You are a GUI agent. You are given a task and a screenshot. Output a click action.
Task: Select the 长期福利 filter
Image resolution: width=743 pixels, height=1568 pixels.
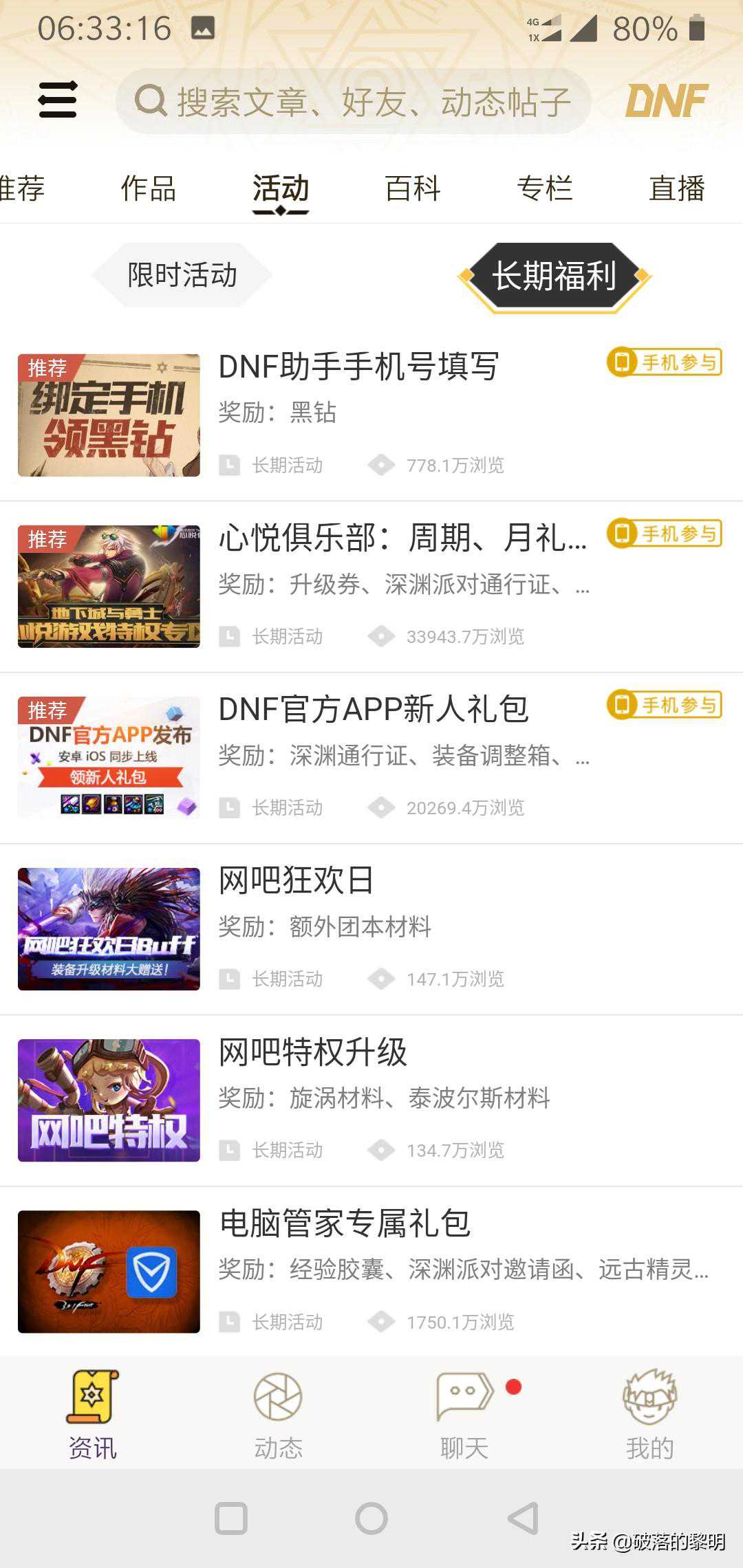(554, 276)
